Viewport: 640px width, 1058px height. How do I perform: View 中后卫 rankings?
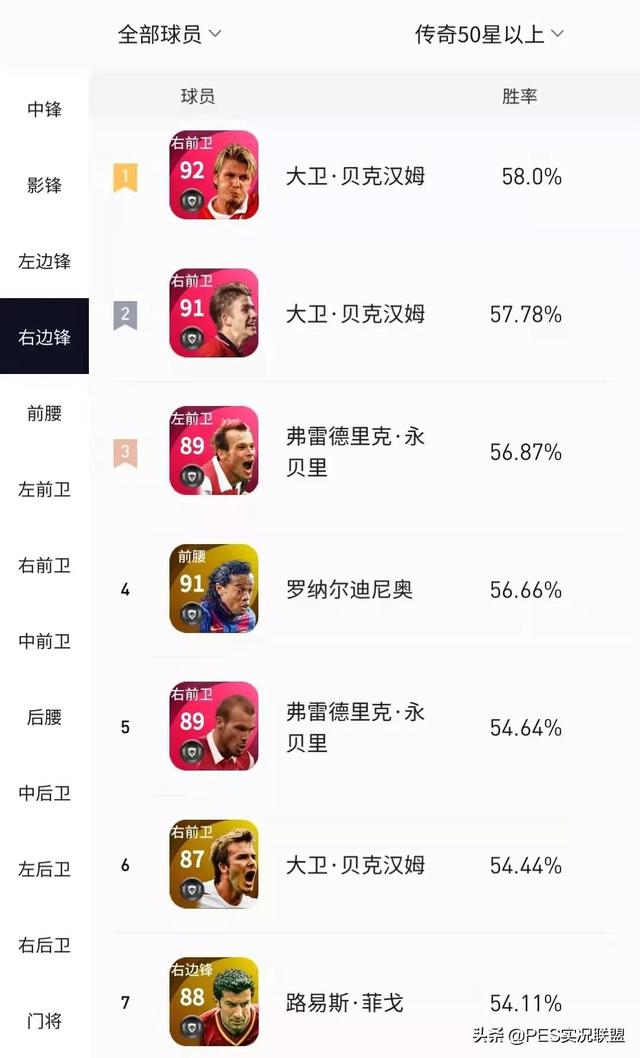pos(45,793)
